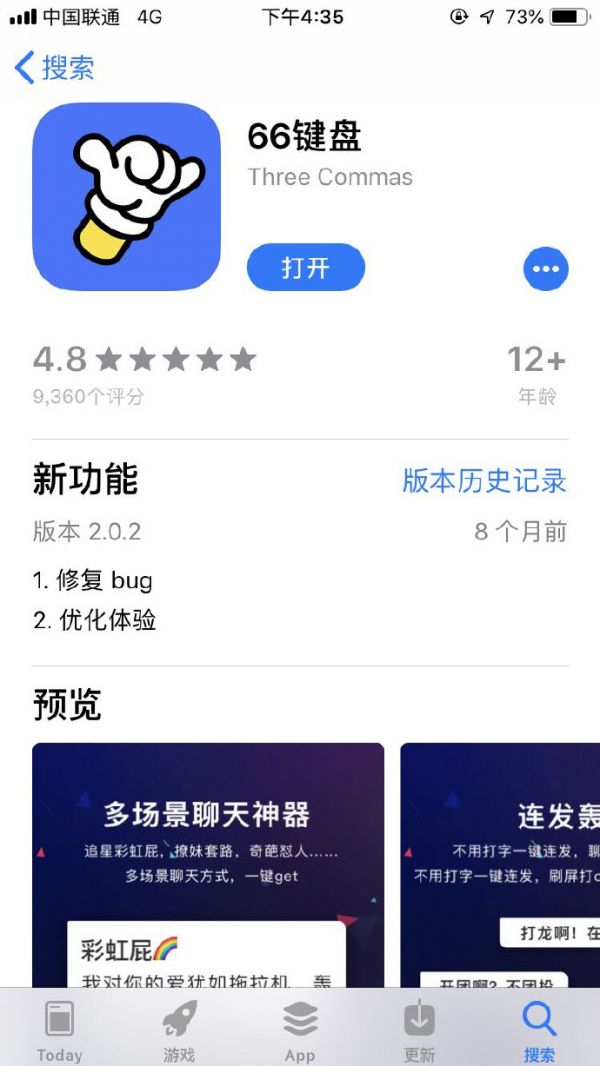
Task: Open the 连发 preview screenshot
Action: [x=500, y=865]
